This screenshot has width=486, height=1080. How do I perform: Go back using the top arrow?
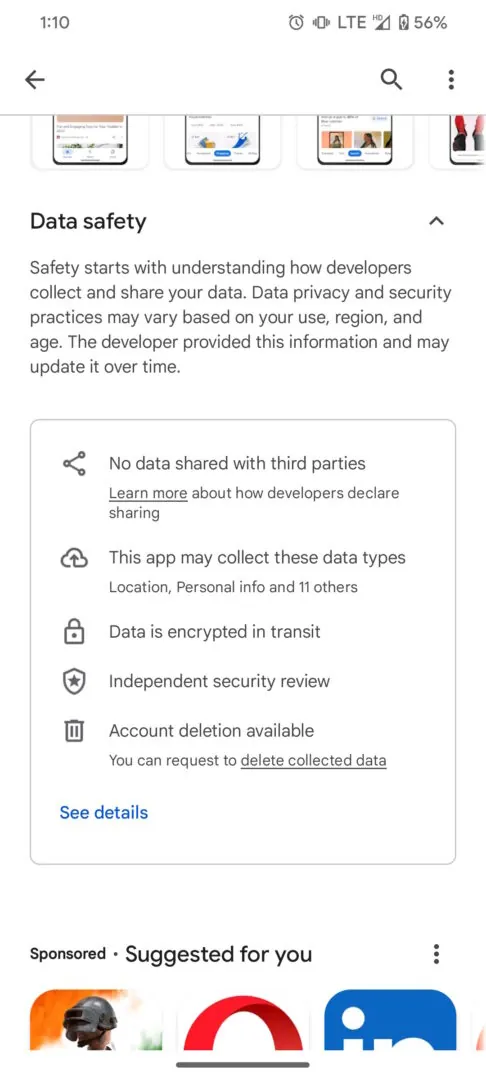pyautogui.click(x=34, y=80)
